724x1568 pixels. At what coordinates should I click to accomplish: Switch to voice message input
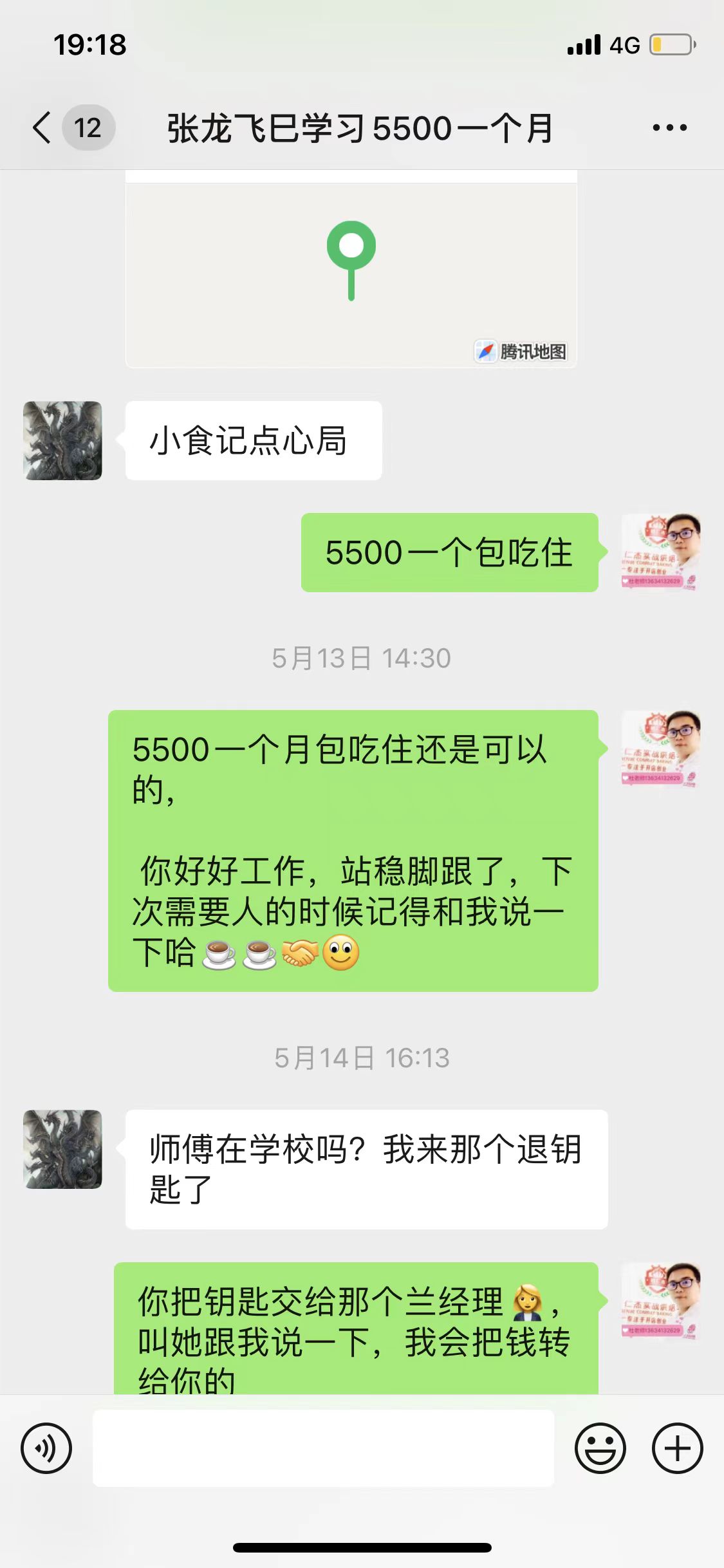click(x=46, y=1448)
